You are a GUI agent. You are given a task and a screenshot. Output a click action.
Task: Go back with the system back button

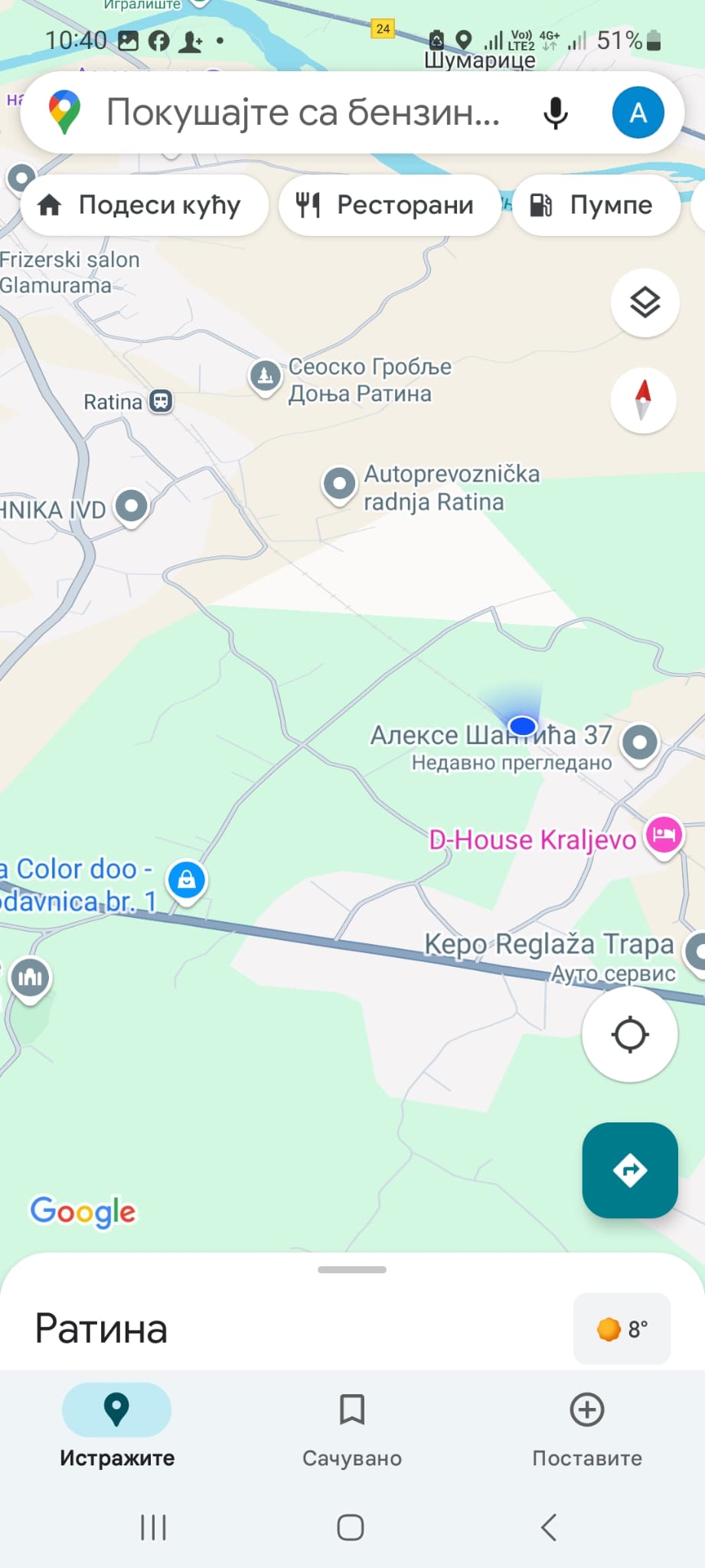coord(548,1527)
